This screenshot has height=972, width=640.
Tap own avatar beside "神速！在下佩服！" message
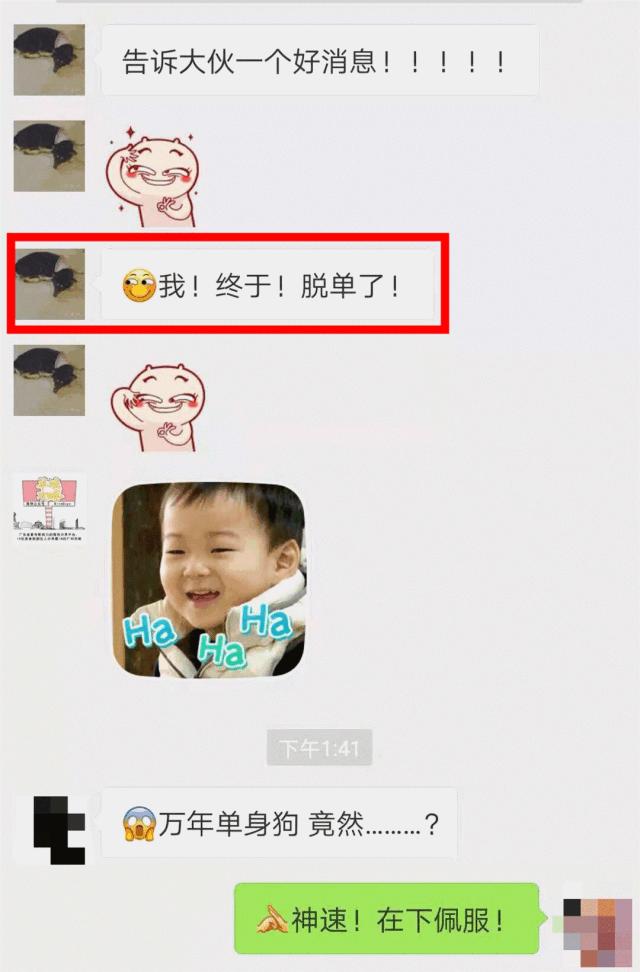(598, 918)
